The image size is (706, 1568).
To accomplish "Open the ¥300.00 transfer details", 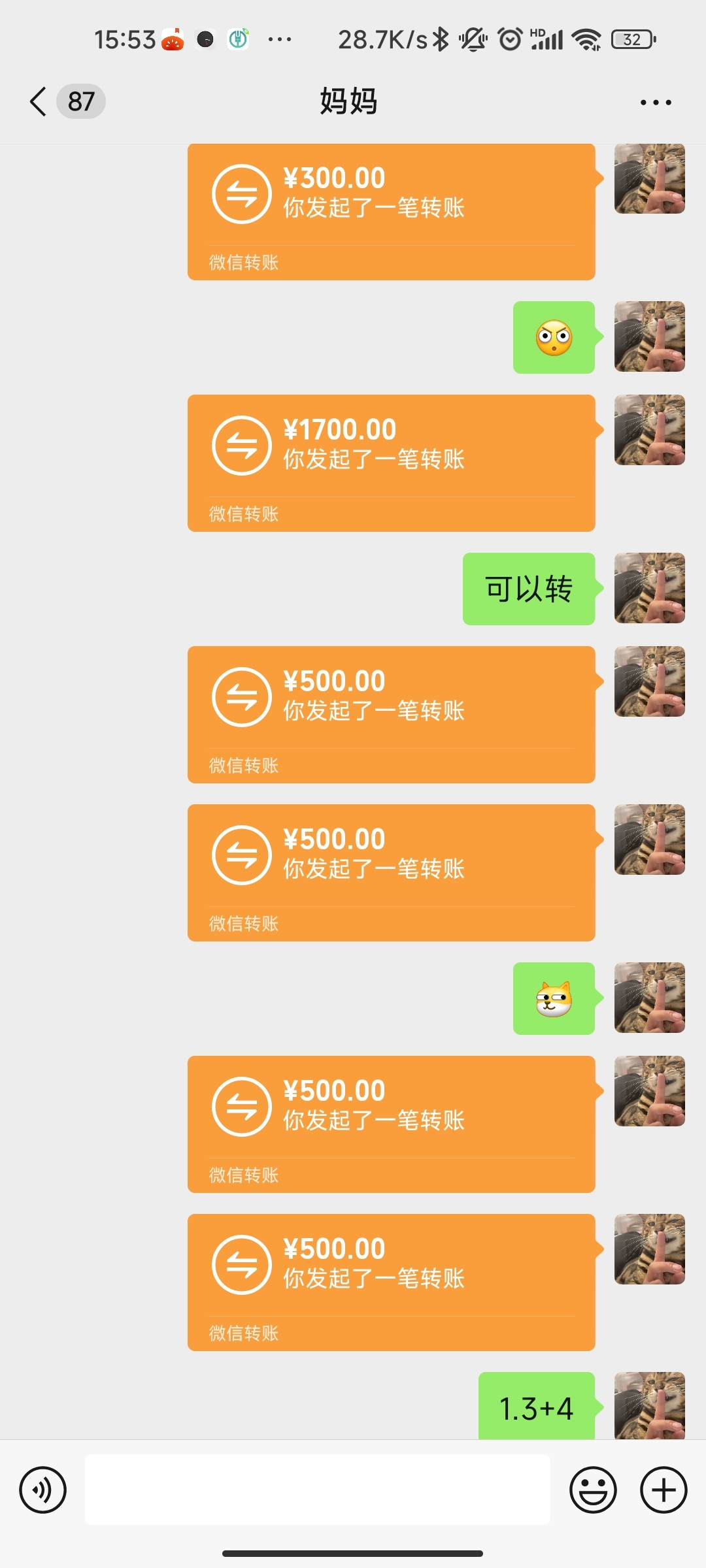I will click(x=391, y=212).
